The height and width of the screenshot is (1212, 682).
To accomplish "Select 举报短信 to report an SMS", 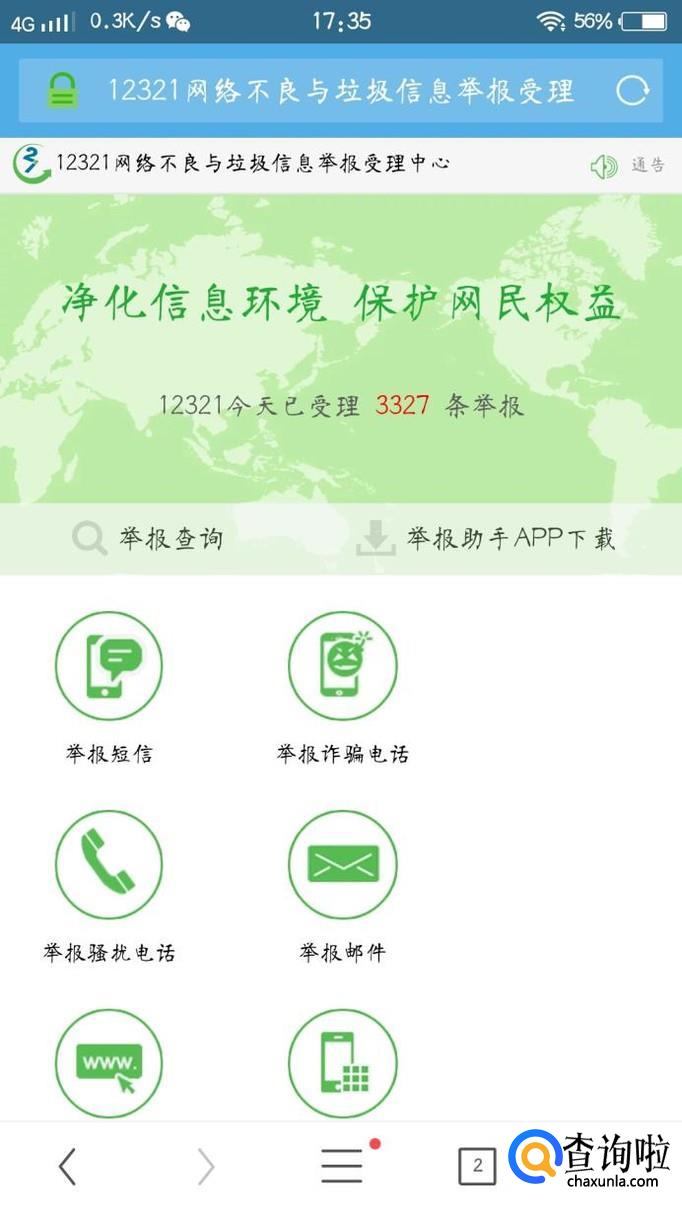I will click(109, 688).
